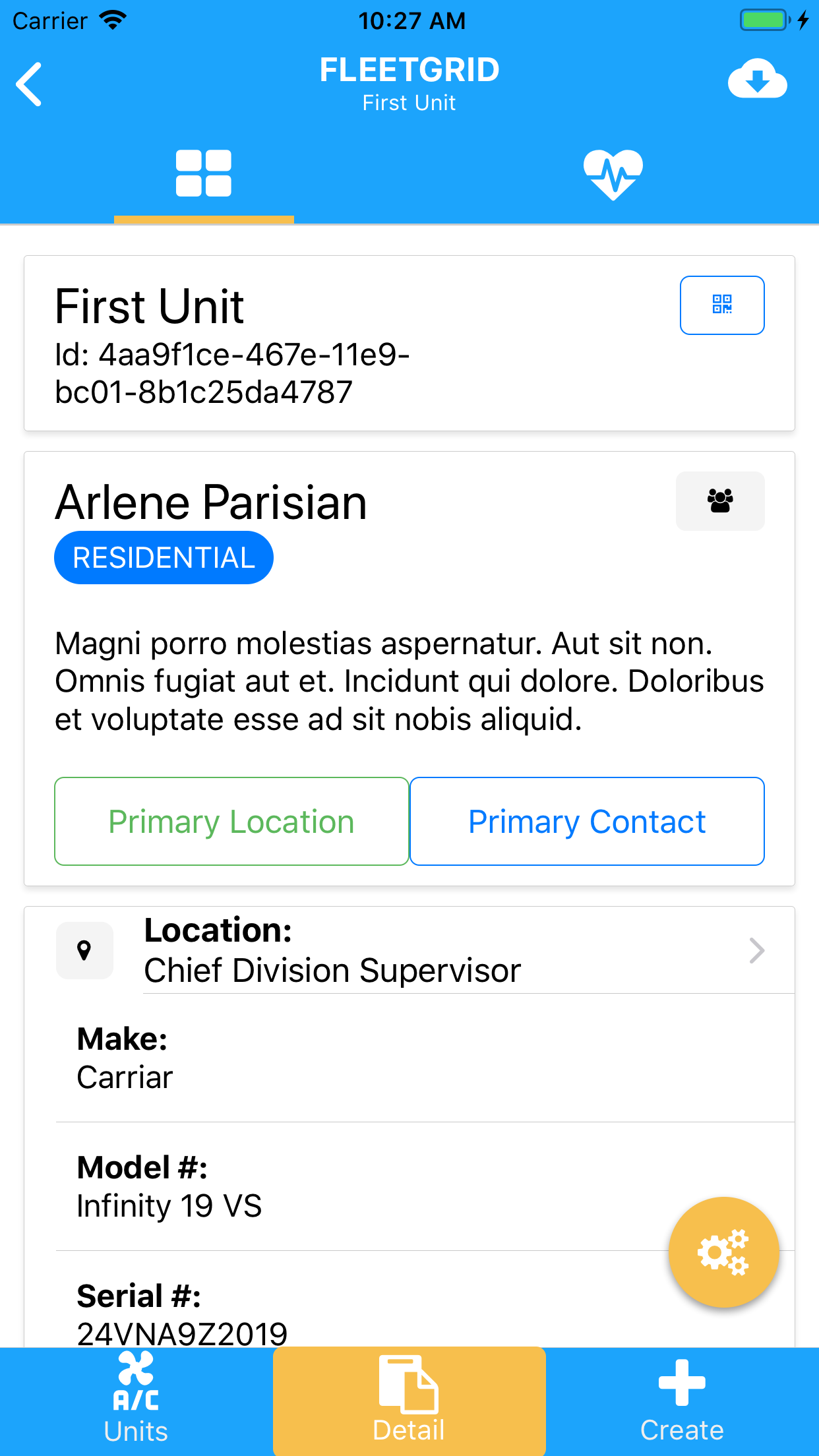Open Primary Contact
The width and height of the screenshot is (819, 1456).
(x=587, y=821)
